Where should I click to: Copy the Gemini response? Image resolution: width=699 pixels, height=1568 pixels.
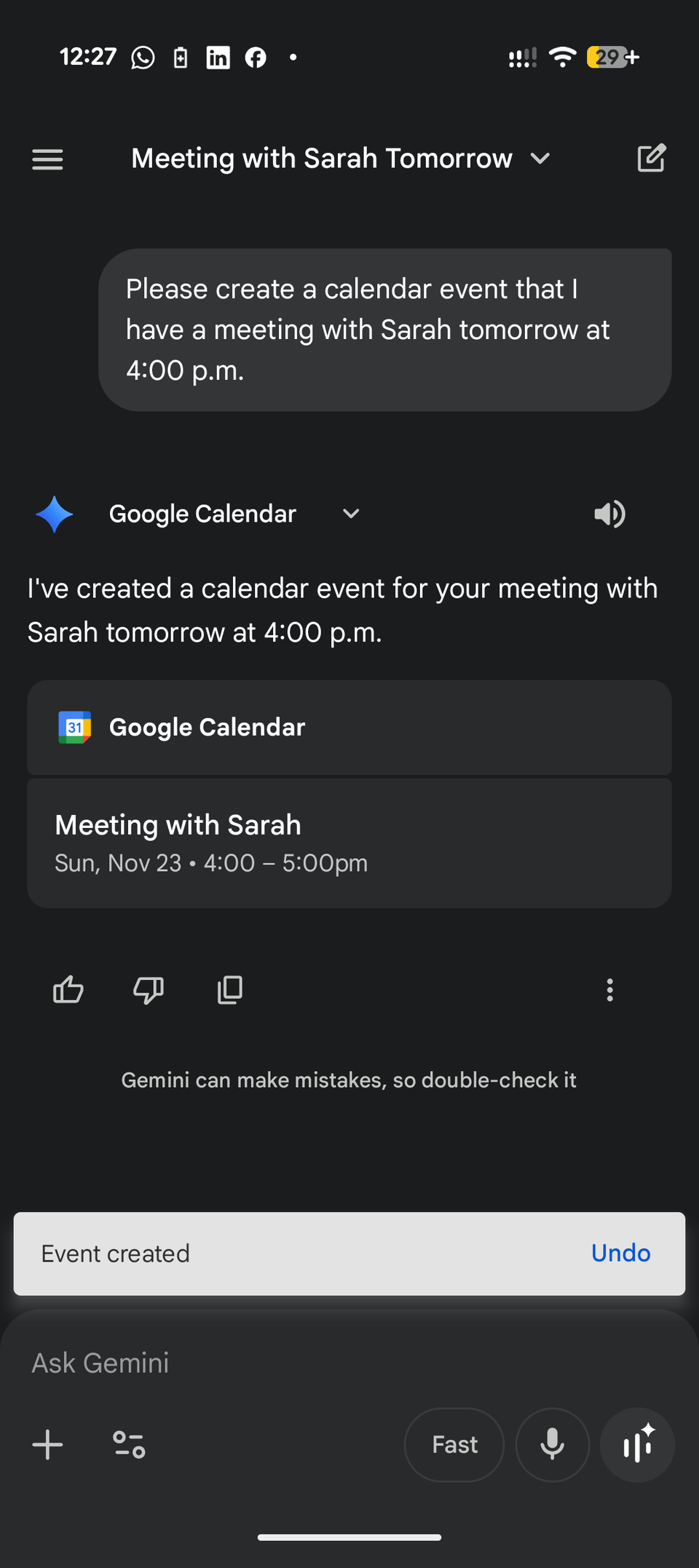point(229,990)
